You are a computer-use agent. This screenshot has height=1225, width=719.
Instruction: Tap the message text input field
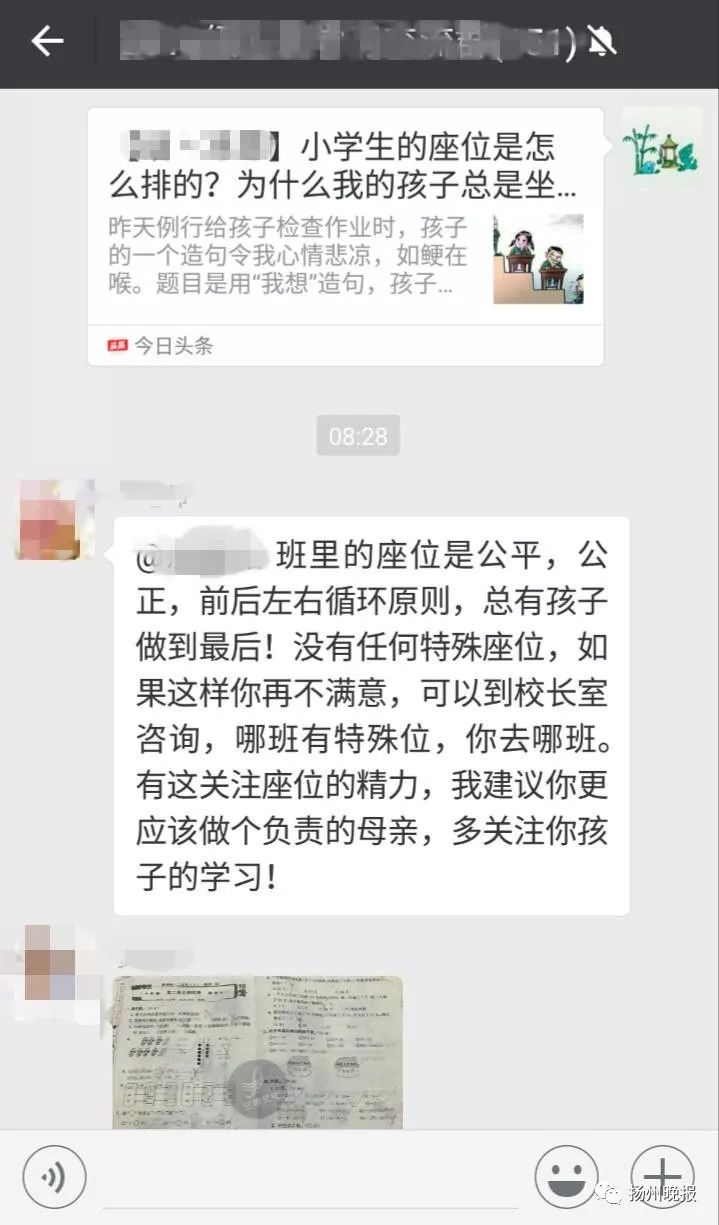click(x=310, y=1178)
